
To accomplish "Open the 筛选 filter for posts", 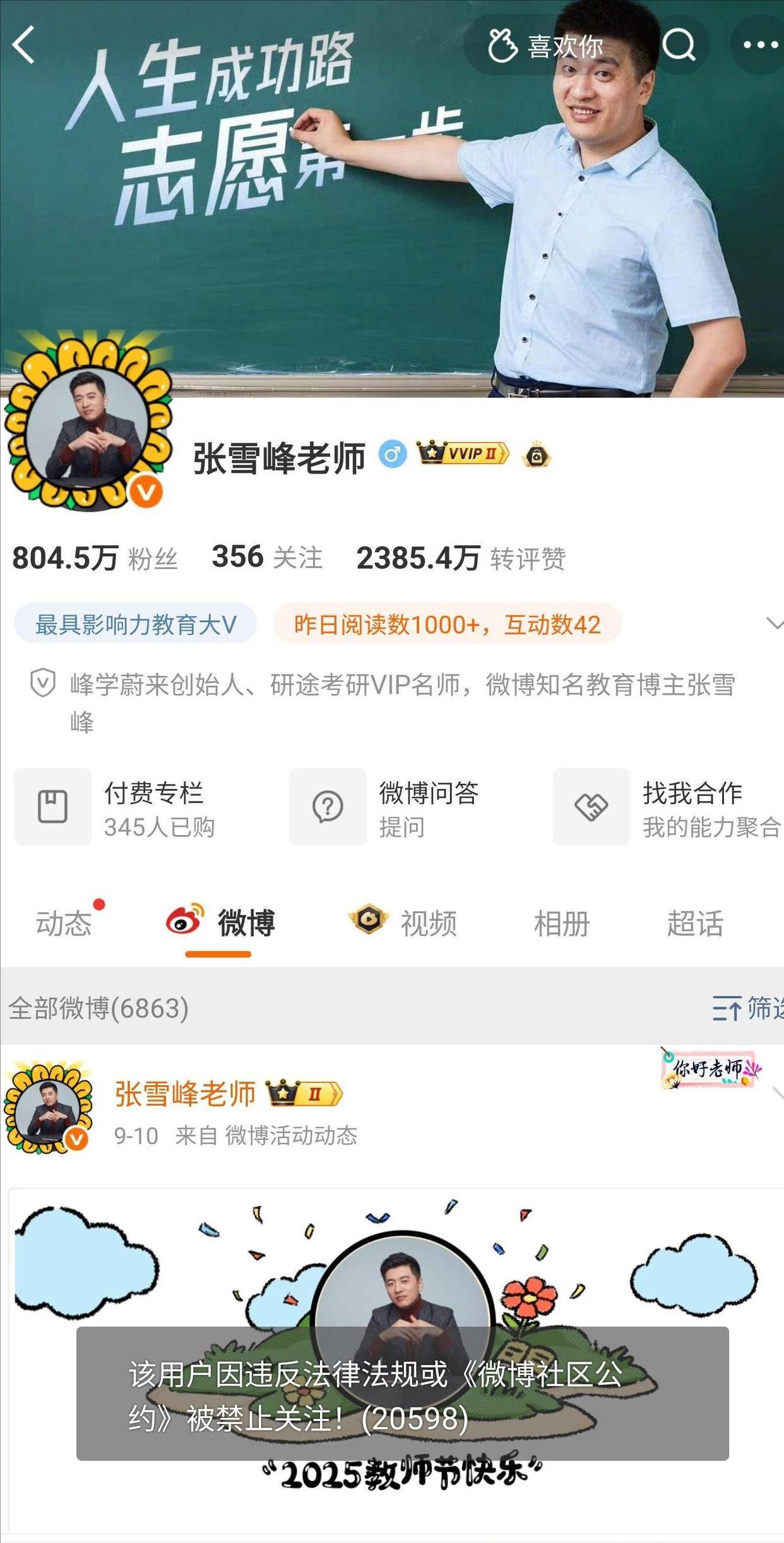I will tap(748, 1008).
